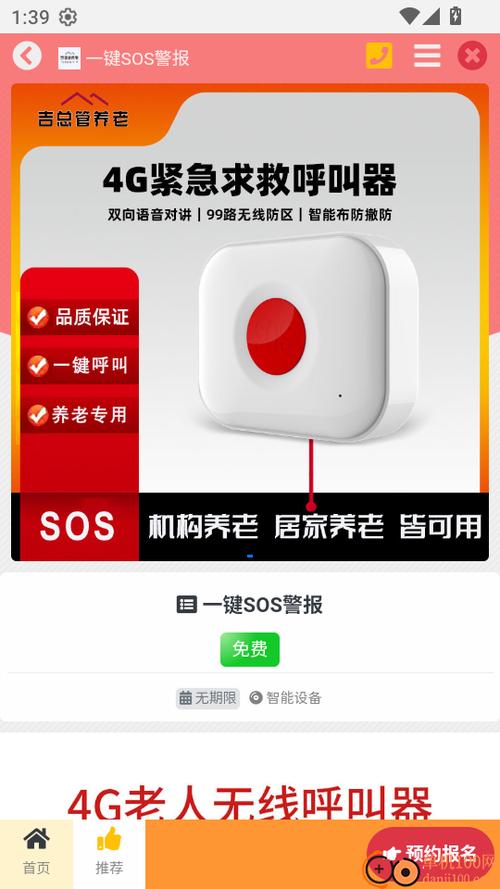The width and height of the screenshot is (500, 889).
Task: Switch to the 推荐 tab
Action: [x=109, y=853]
